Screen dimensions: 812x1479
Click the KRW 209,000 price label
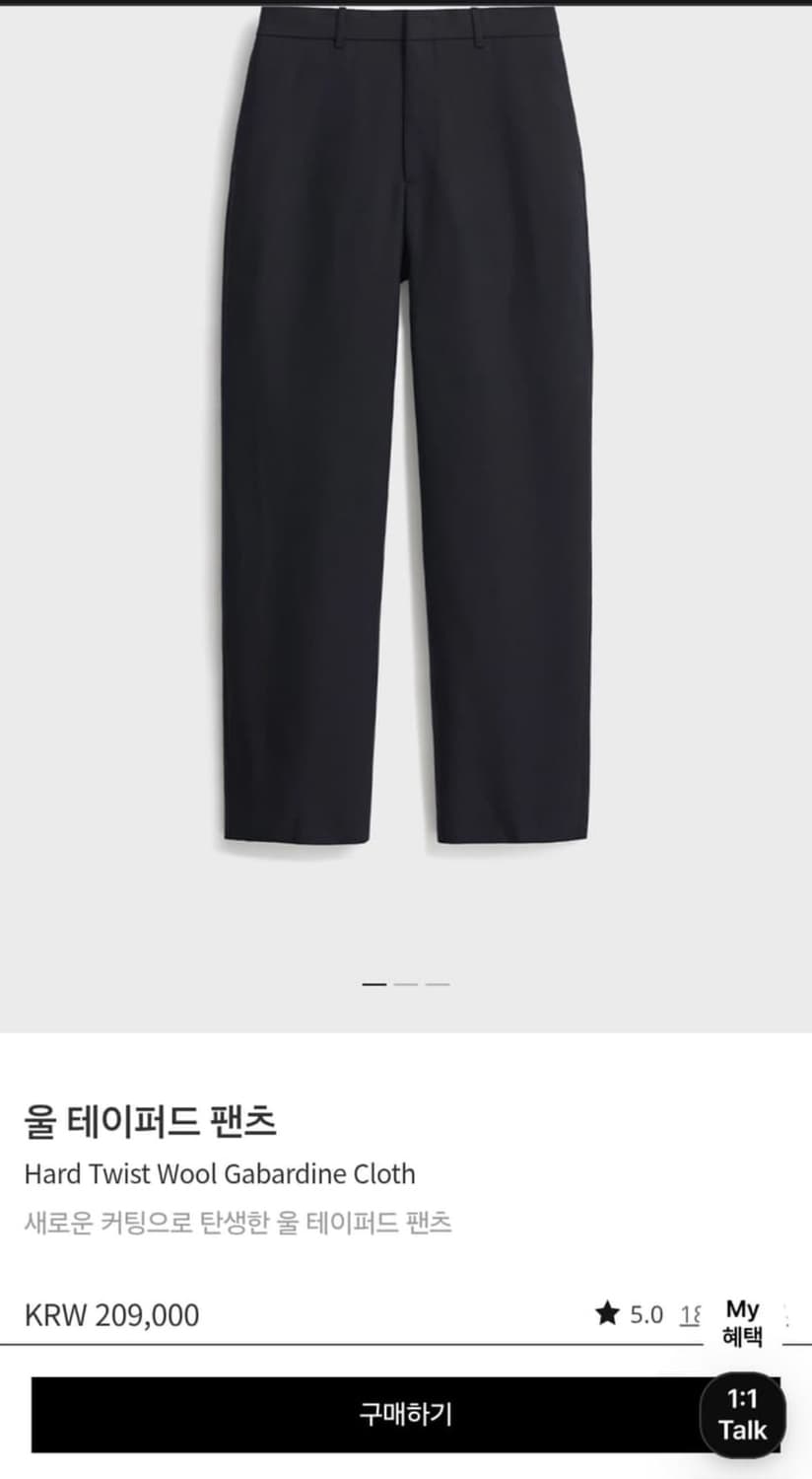click(x=111, y=1314)
